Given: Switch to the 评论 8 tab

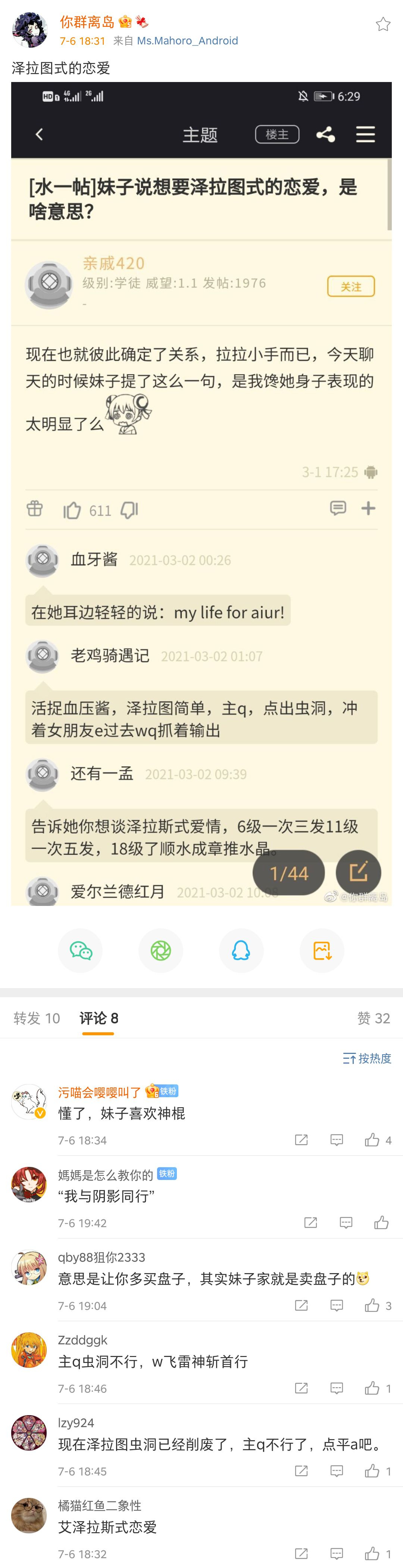Looking at the screenshot, I should coord(99,1018).
